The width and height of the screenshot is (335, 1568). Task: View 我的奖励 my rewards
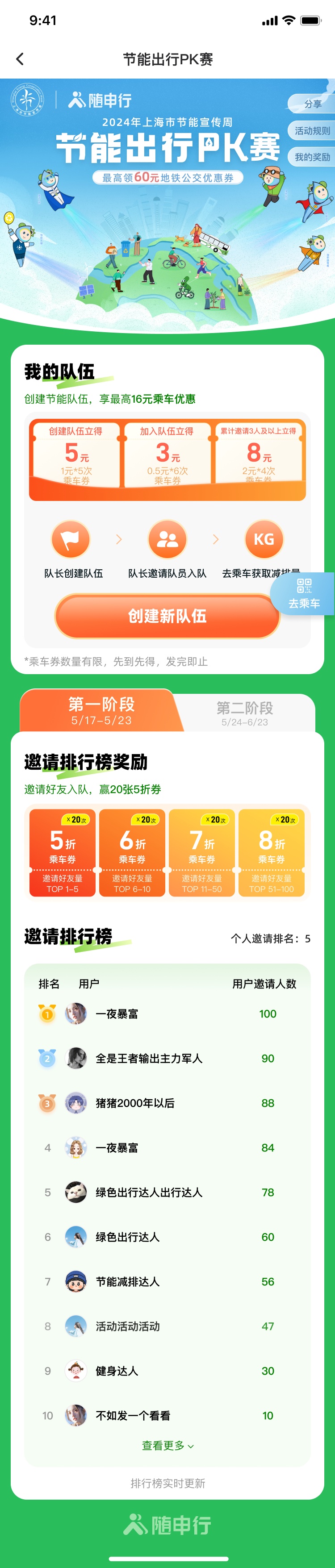point(312,157)
